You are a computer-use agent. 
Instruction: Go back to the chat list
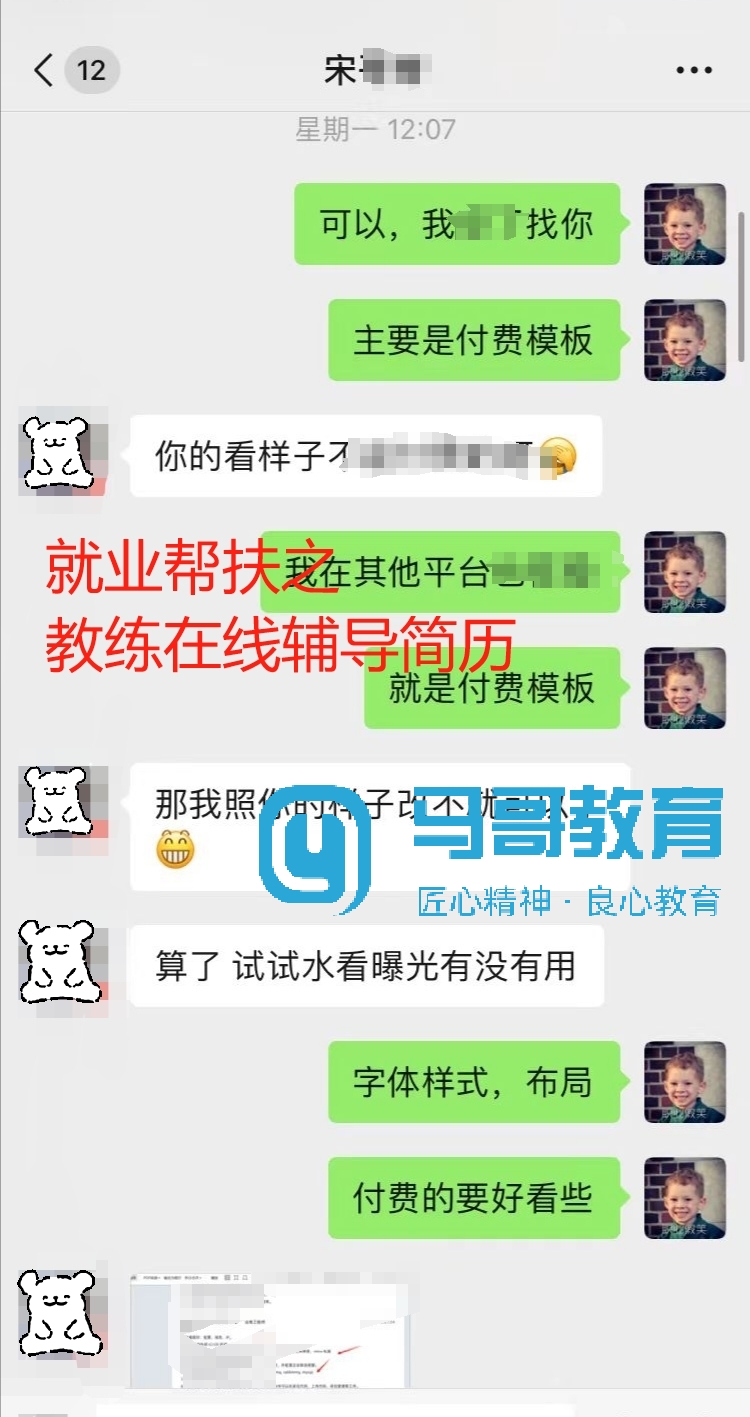44,71
